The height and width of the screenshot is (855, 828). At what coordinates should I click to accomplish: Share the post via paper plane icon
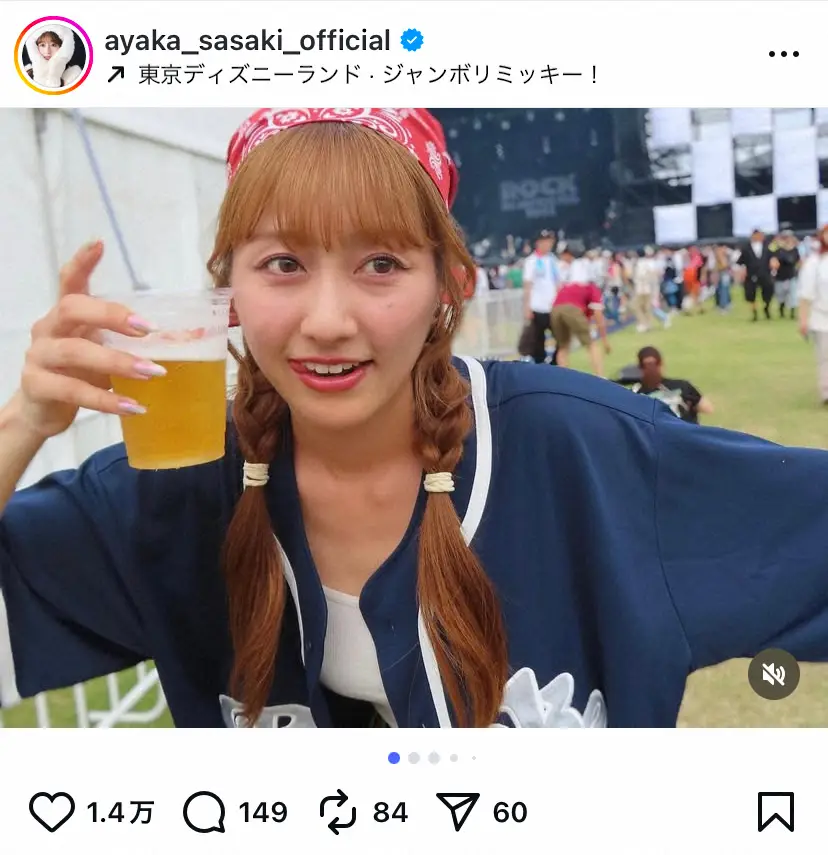pyautogui.click(x=458, y=812)
